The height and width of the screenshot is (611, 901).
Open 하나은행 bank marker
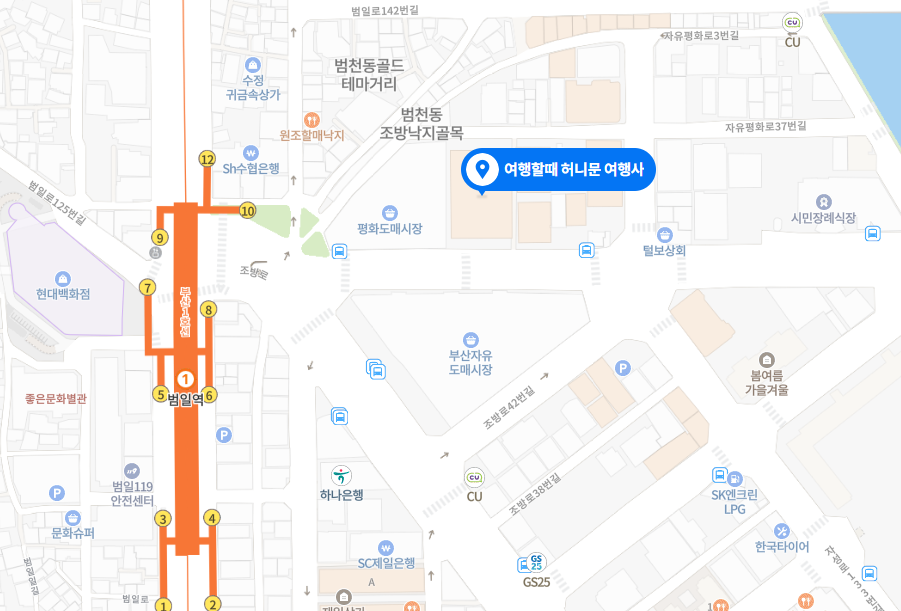click(x=341, y=473)
